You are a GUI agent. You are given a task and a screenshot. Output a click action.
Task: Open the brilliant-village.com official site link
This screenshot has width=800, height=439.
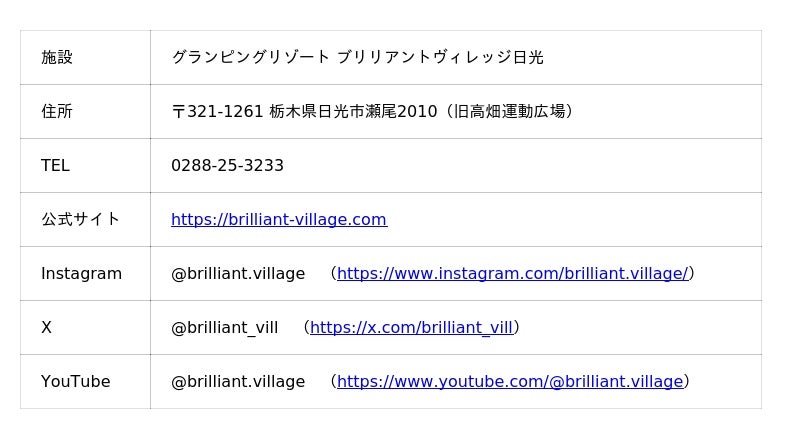click(278, 220)
